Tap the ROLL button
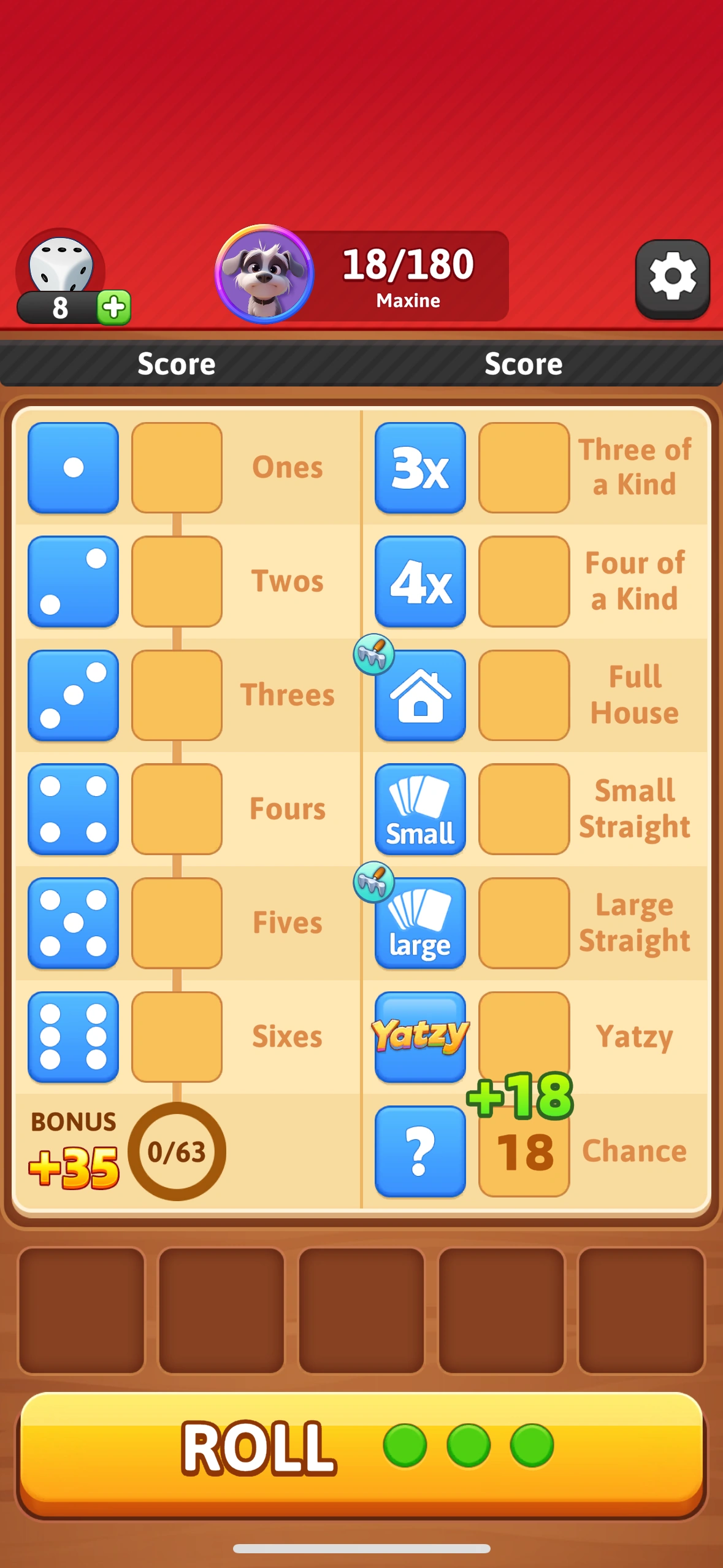Screen dimensions: 723x1568 [x=361, y=1453]
